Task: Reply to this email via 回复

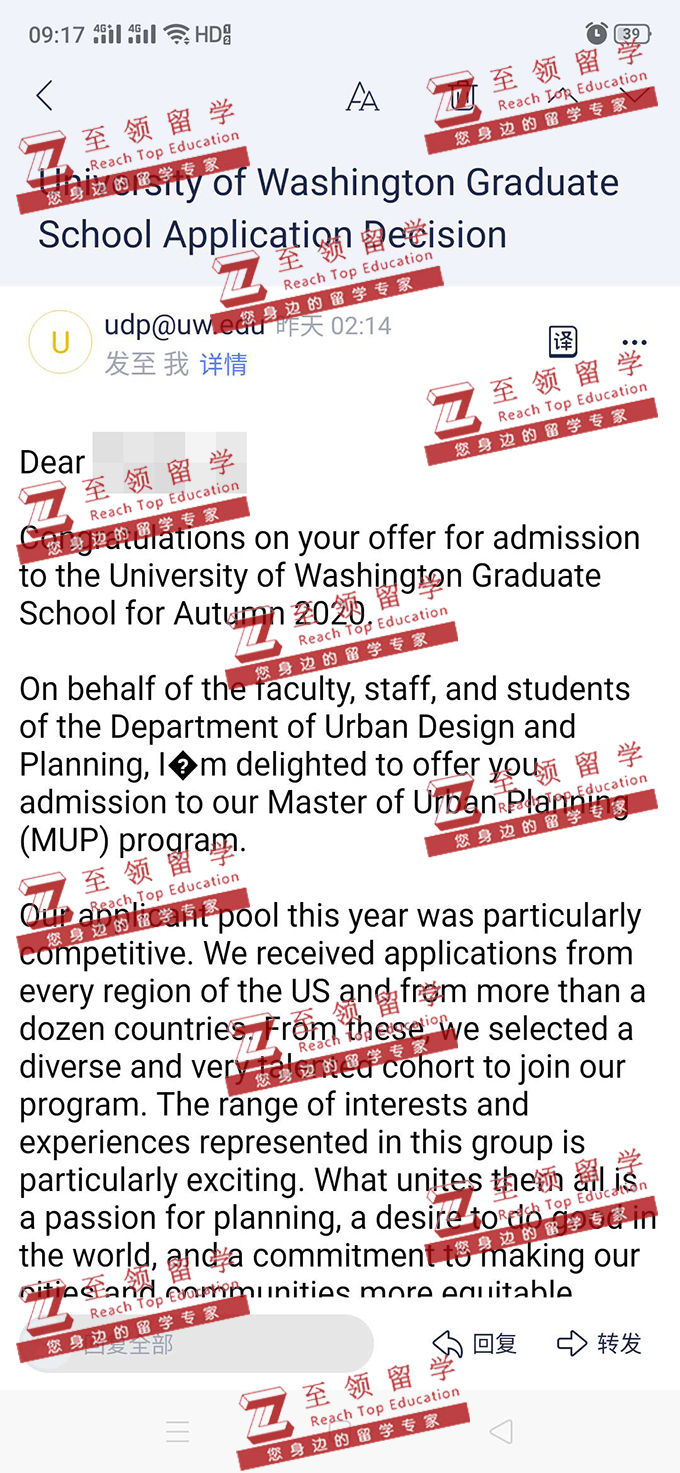Action: pyautogui.click(x=475, y=1343)
